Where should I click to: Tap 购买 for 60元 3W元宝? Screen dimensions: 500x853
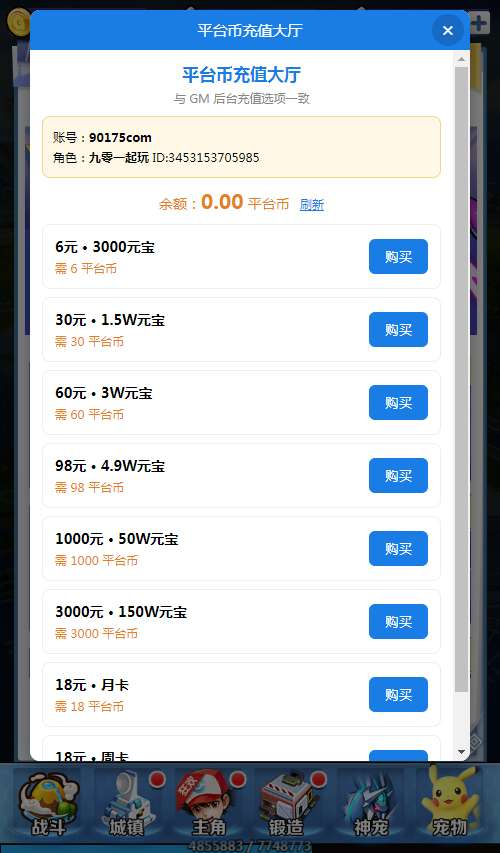(x=398, y=402)
